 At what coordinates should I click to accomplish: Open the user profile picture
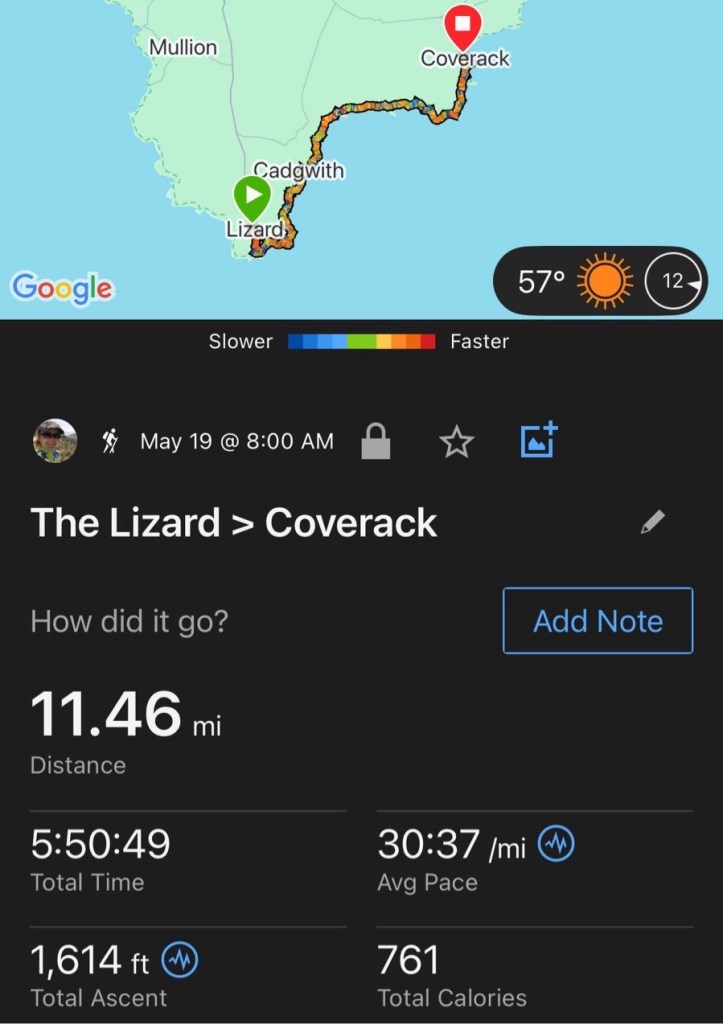55,441
